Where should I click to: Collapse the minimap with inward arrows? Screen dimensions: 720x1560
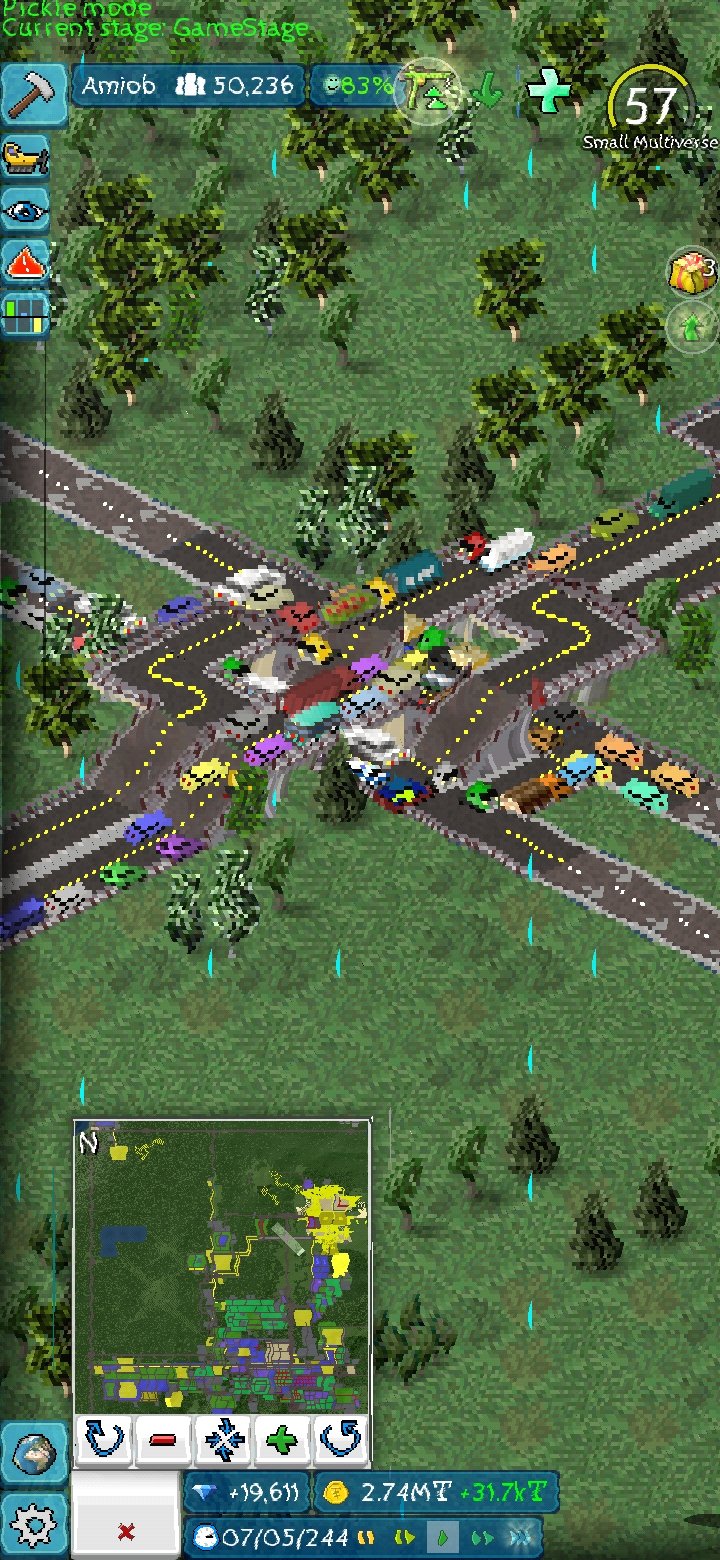pyautogui.click(x=222, y=1441)
